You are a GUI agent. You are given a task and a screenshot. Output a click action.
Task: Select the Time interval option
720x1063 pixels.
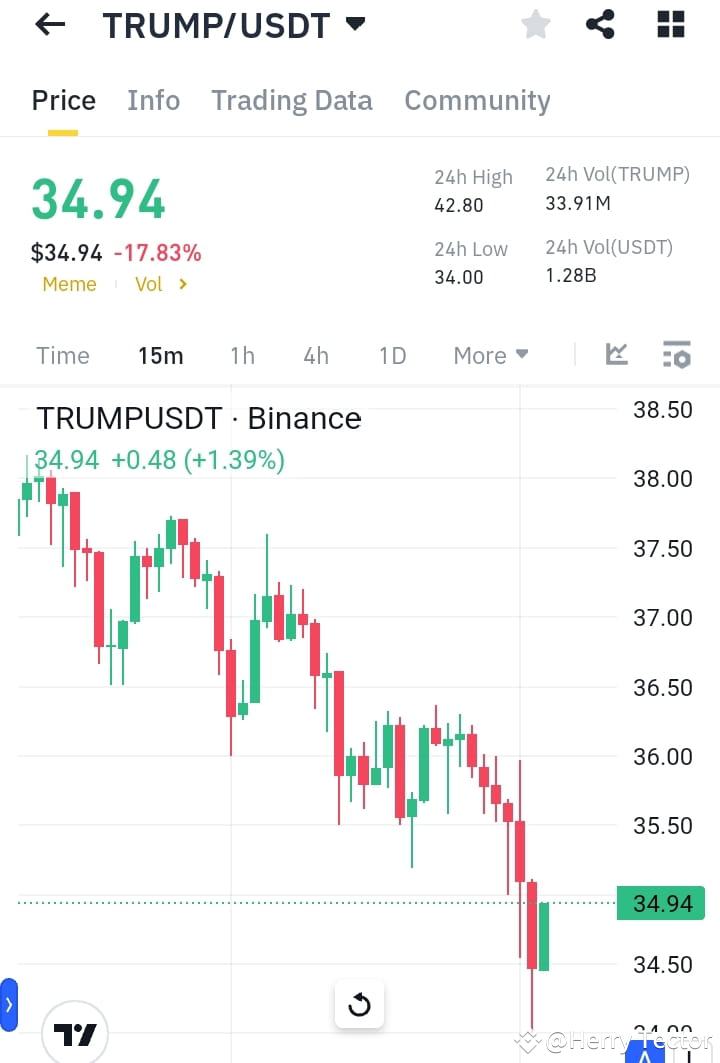pos(62,355)
